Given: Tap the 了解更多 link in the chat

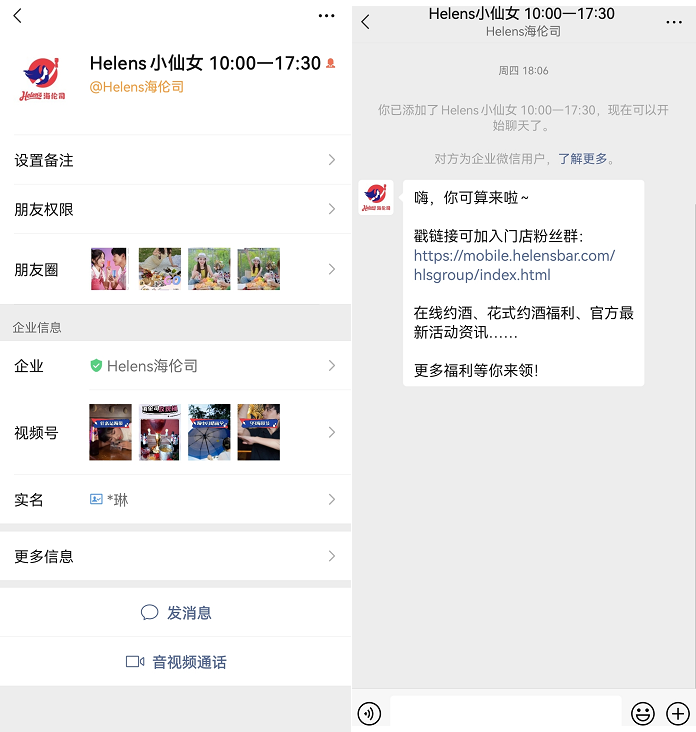Looking at the screenshot, I should [x=585, y=159].
